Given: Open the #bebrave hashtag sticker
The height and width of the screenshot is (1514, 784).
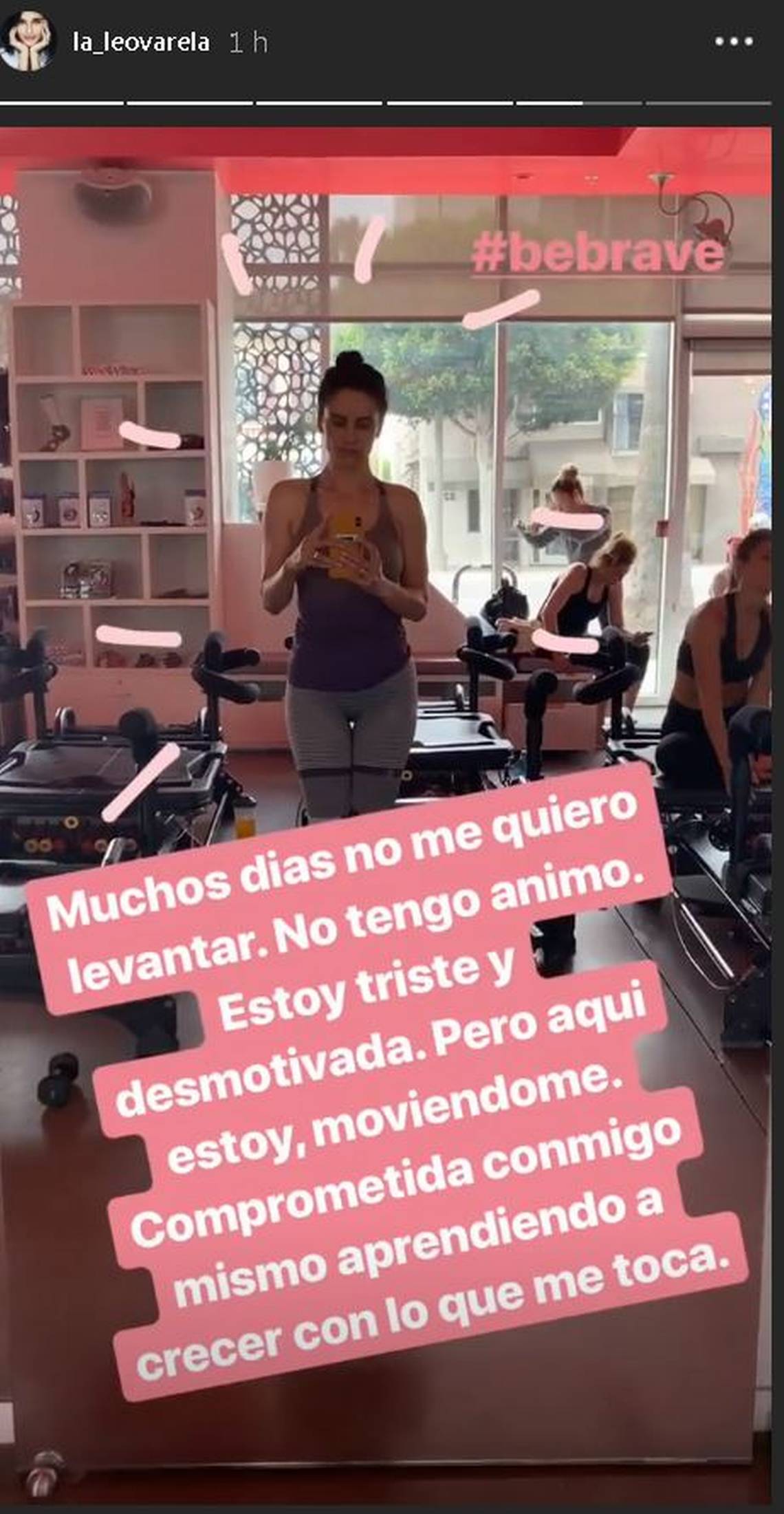Looking at the screenshot, I should [x=598, y=256].
